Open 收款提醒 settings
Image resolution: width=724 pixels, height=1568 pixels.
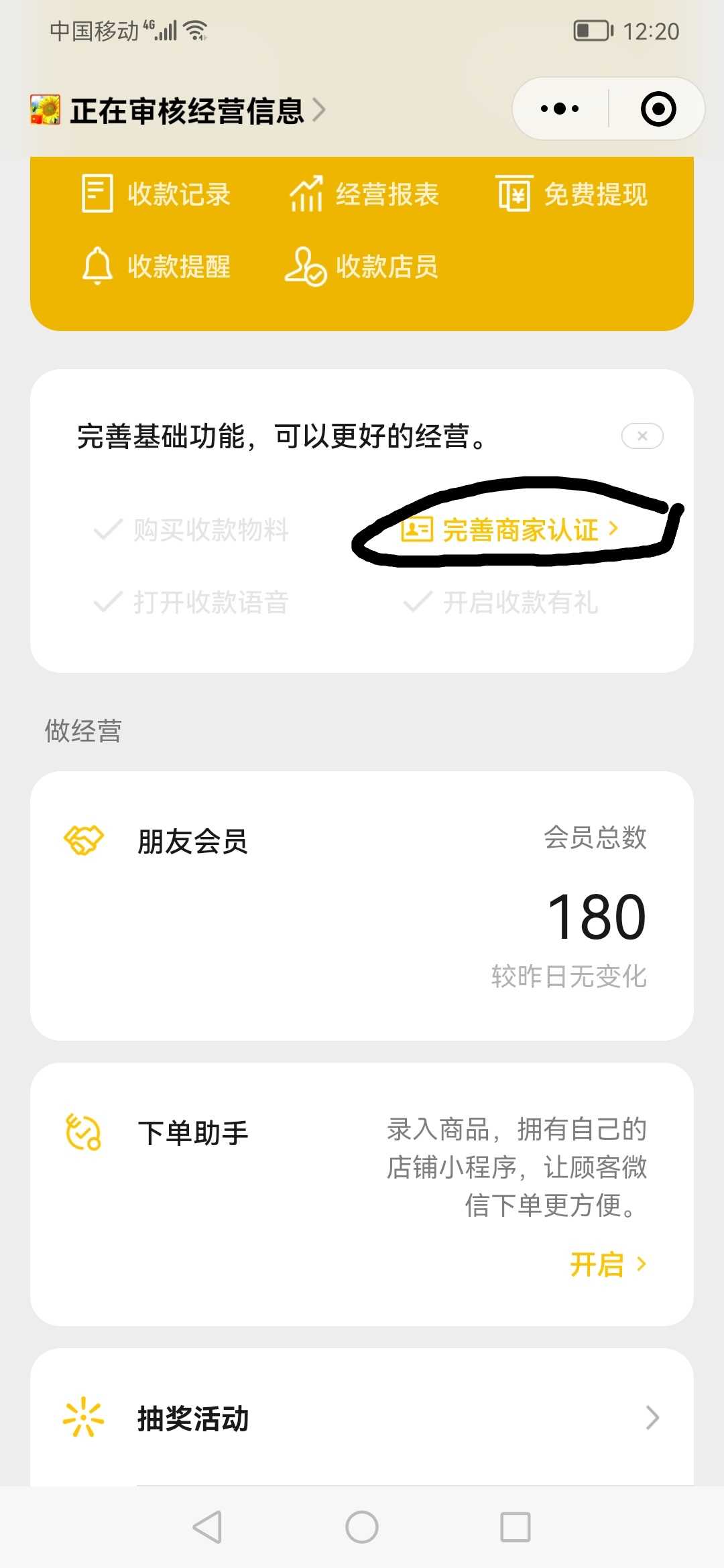[x=156, y=266]
